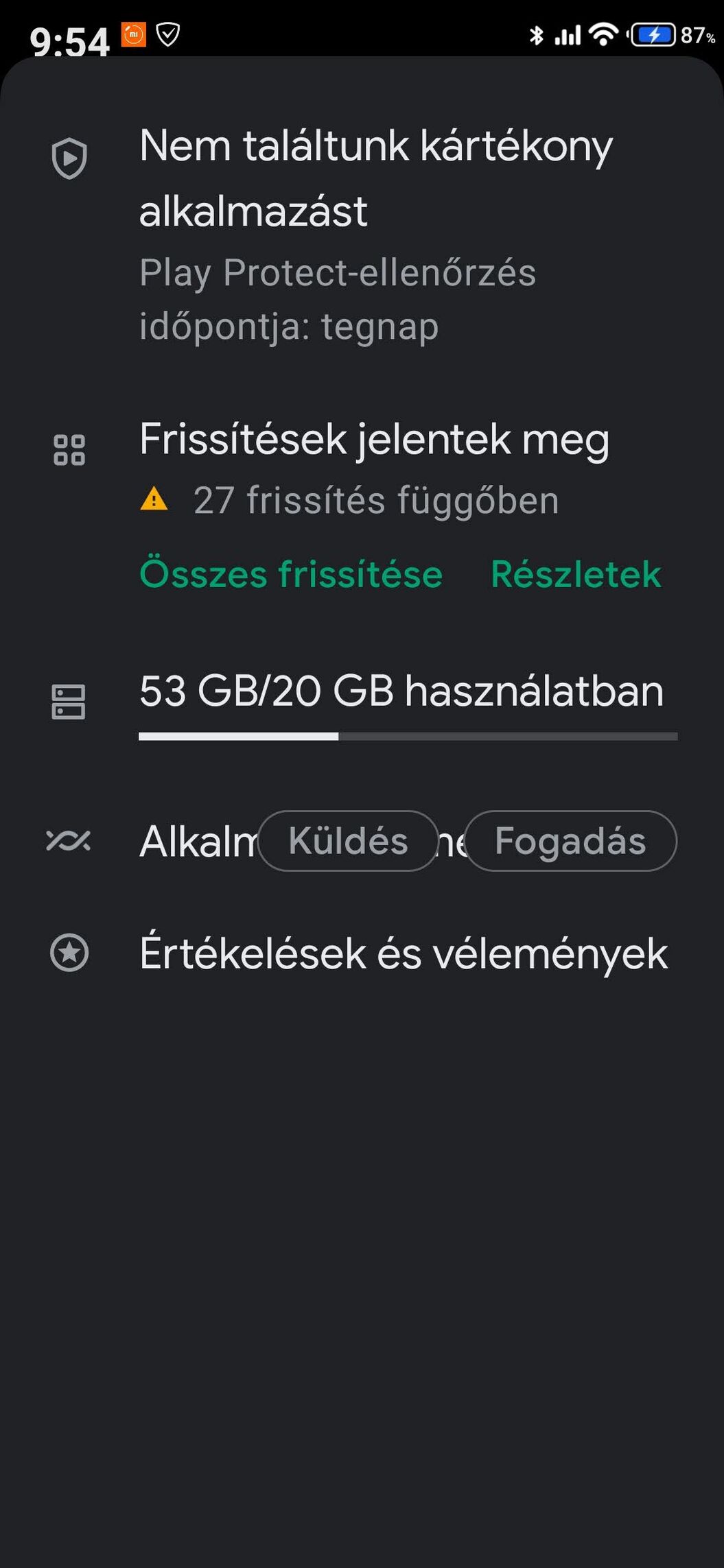Open the Play Protect scan result row
This screenshot has width=724, height=1568.
(362, 234)
